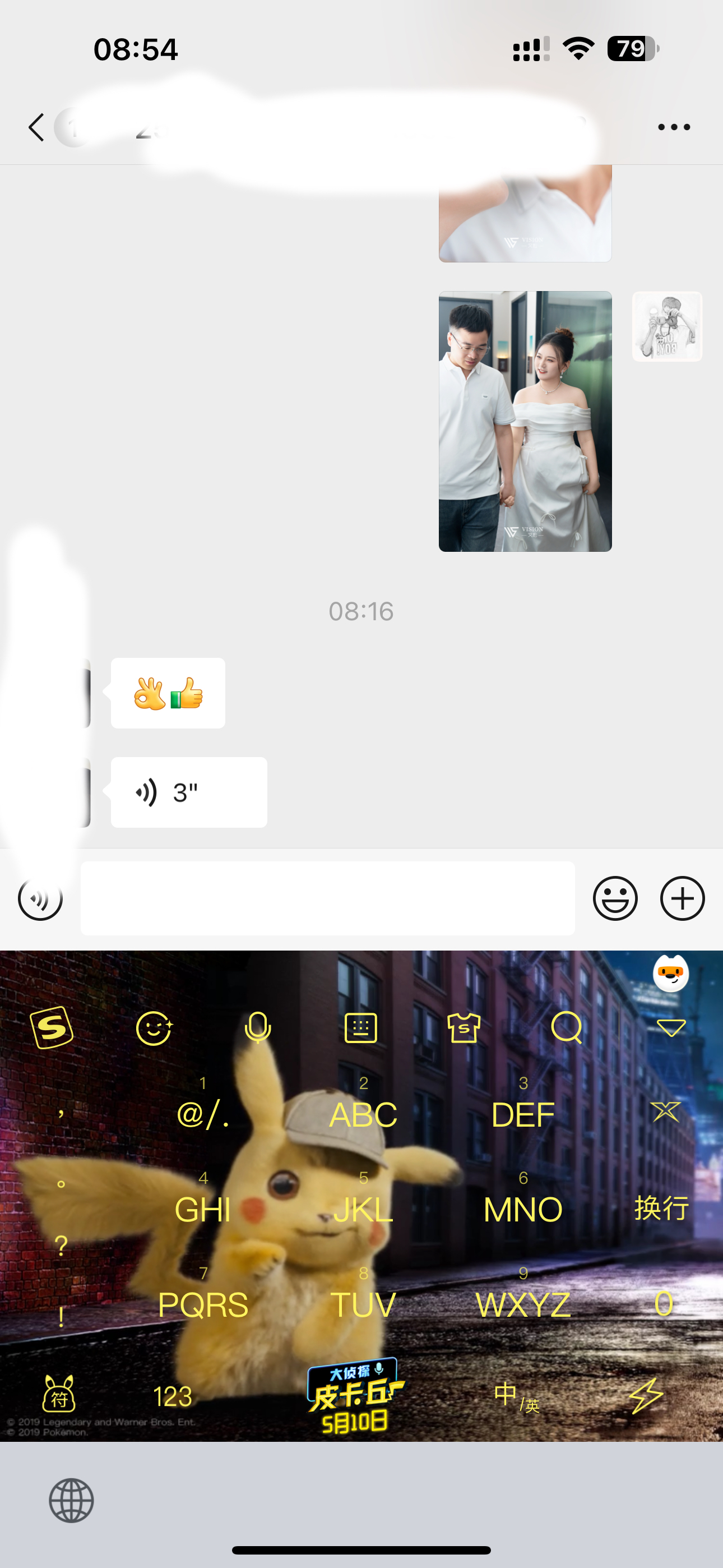Screen dimensions: 723x1568
Task: Open the 符 symbols keyboard
Action: (59, 1394)
